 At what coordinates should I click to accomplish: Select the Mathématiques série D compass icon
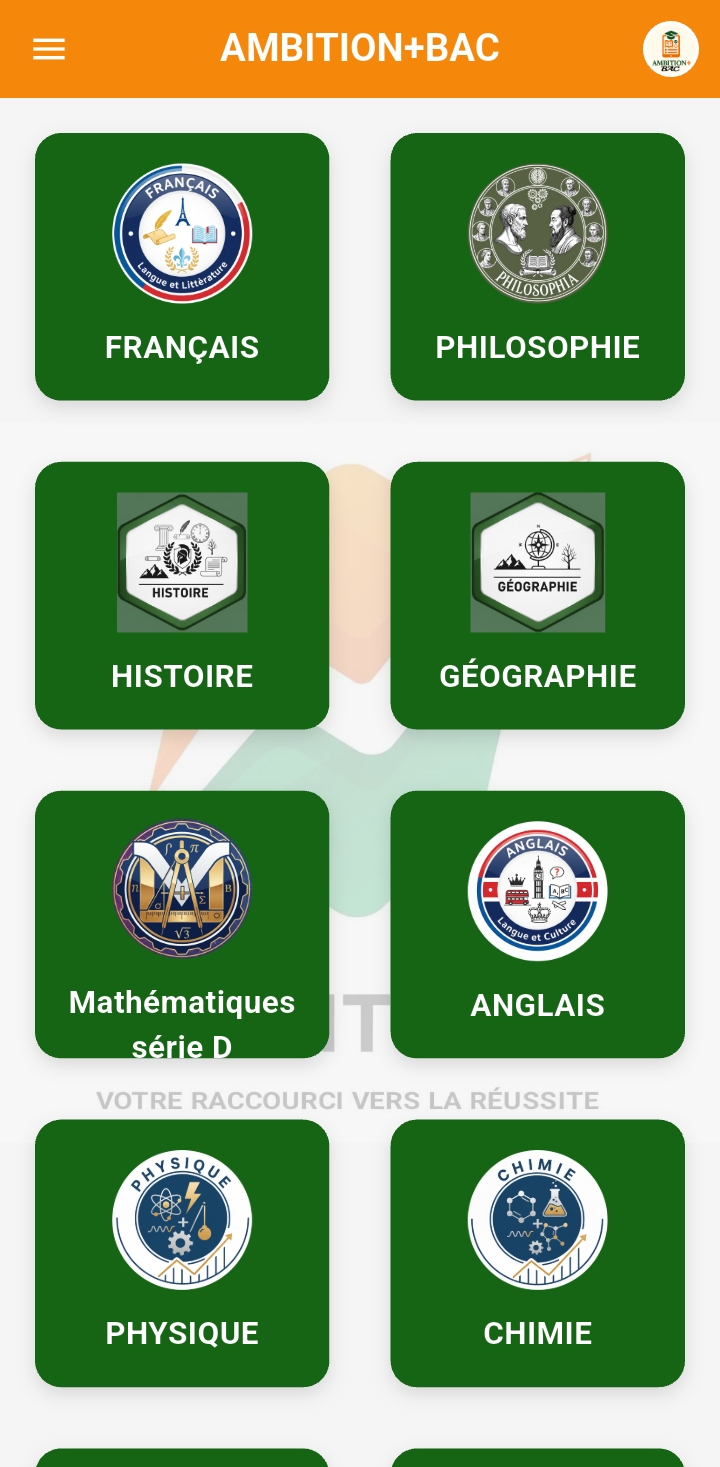tap(182, 890)
